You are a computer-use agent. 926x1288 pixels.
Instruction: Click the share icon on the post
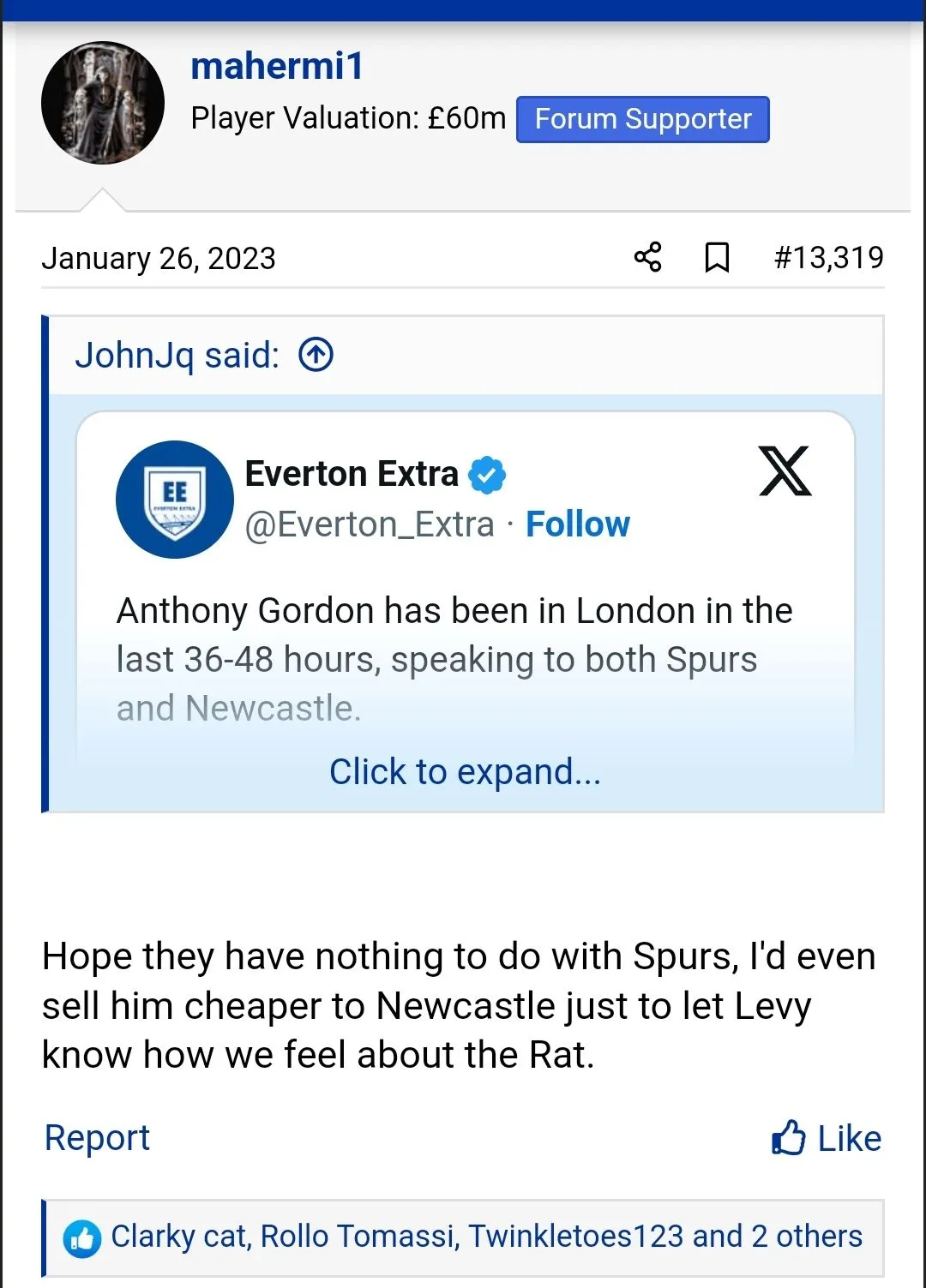pyautogui.click(x=647, y=257)
